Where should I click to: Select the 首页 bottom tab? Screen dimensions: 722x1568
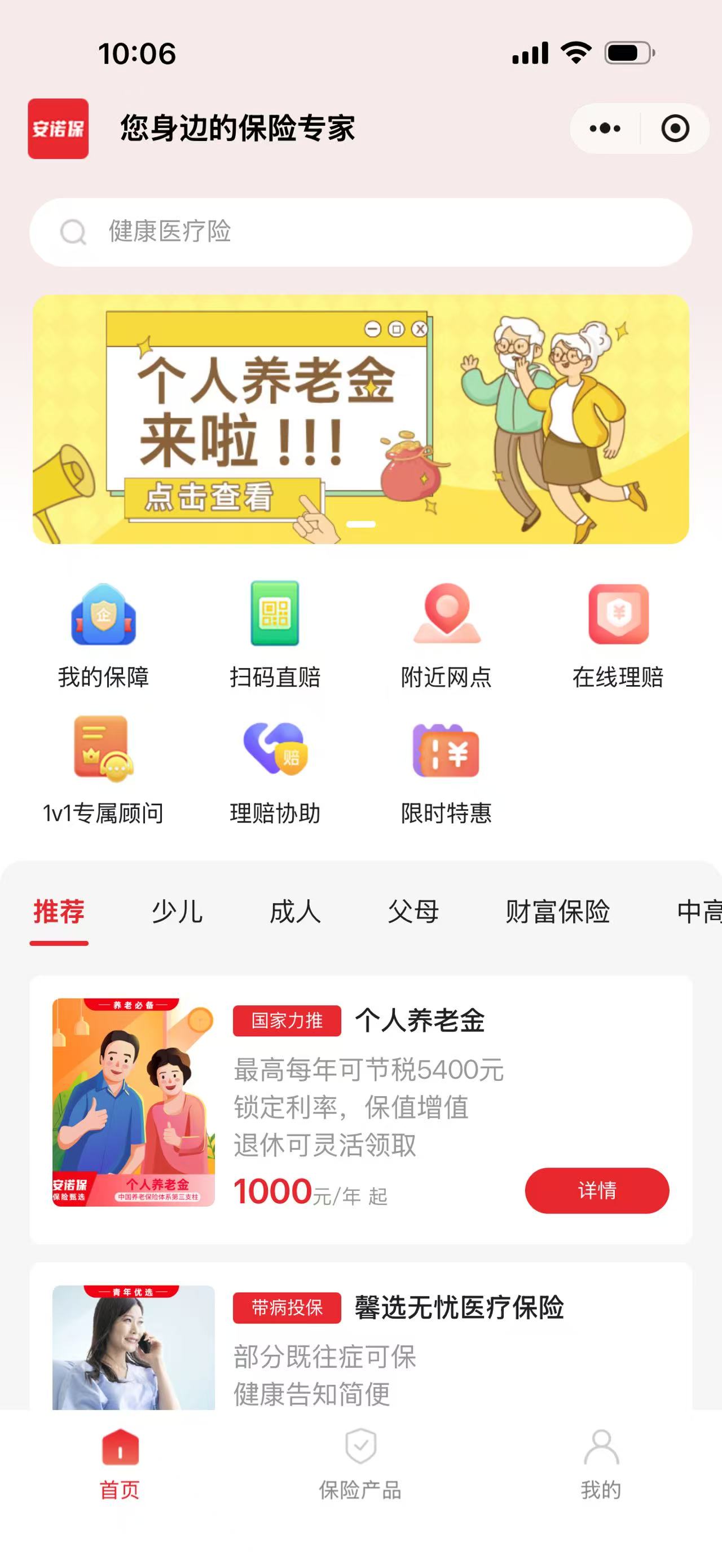click(120, 1464)
